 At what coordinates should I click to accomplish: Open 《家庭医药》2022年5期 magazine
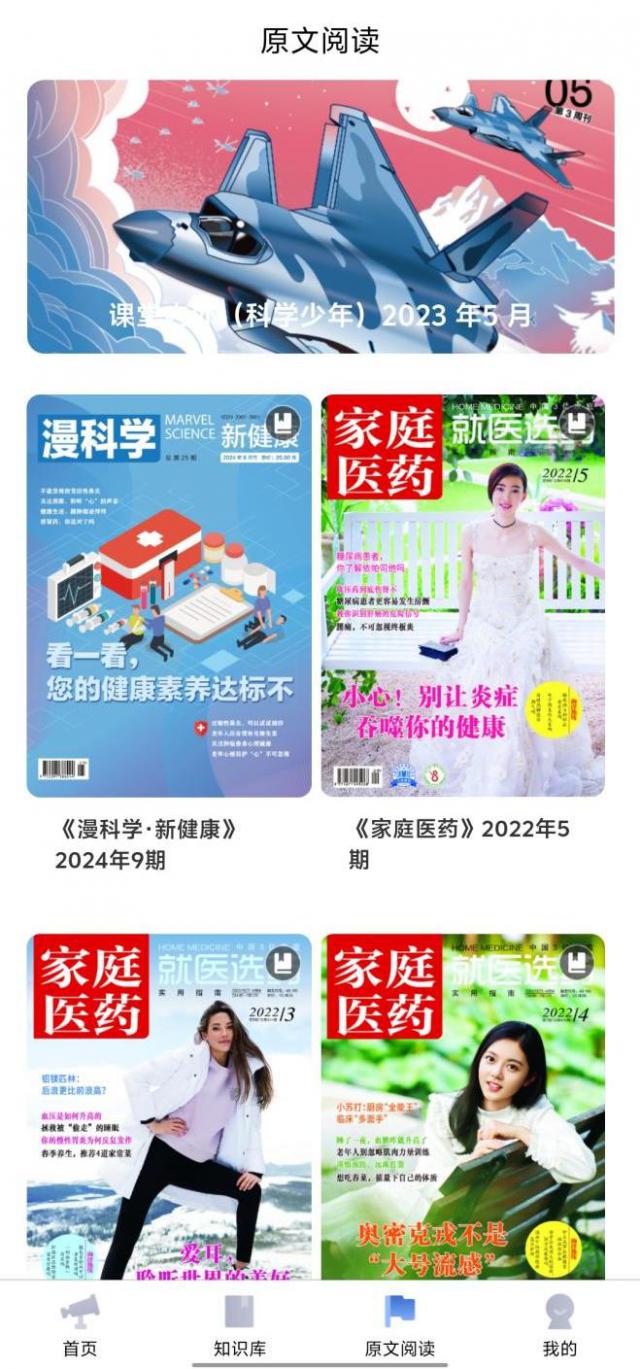(463, 596)
